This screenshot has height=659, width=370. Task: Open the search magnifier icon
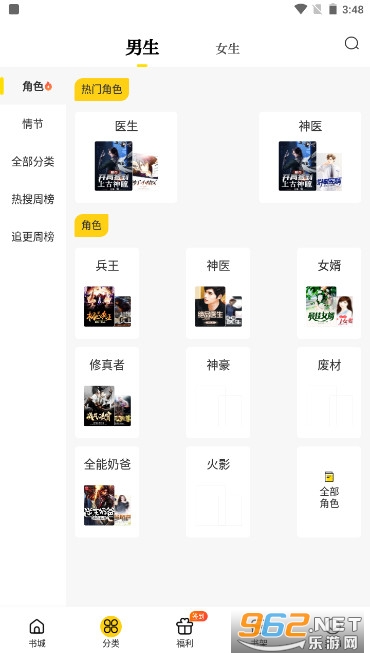(x=352, y=43)
